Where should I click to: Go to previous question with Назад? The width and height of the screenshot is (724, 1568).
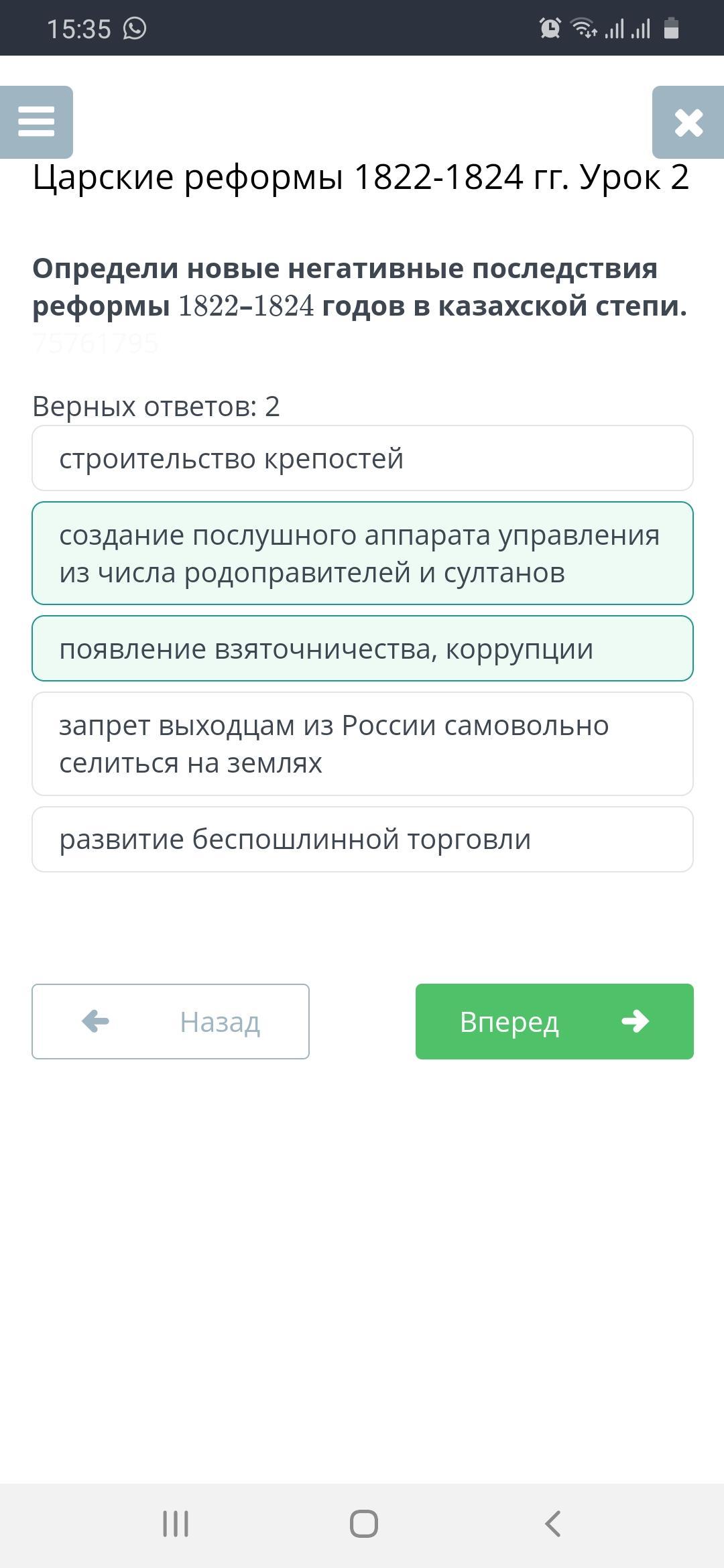[170, 1021]
